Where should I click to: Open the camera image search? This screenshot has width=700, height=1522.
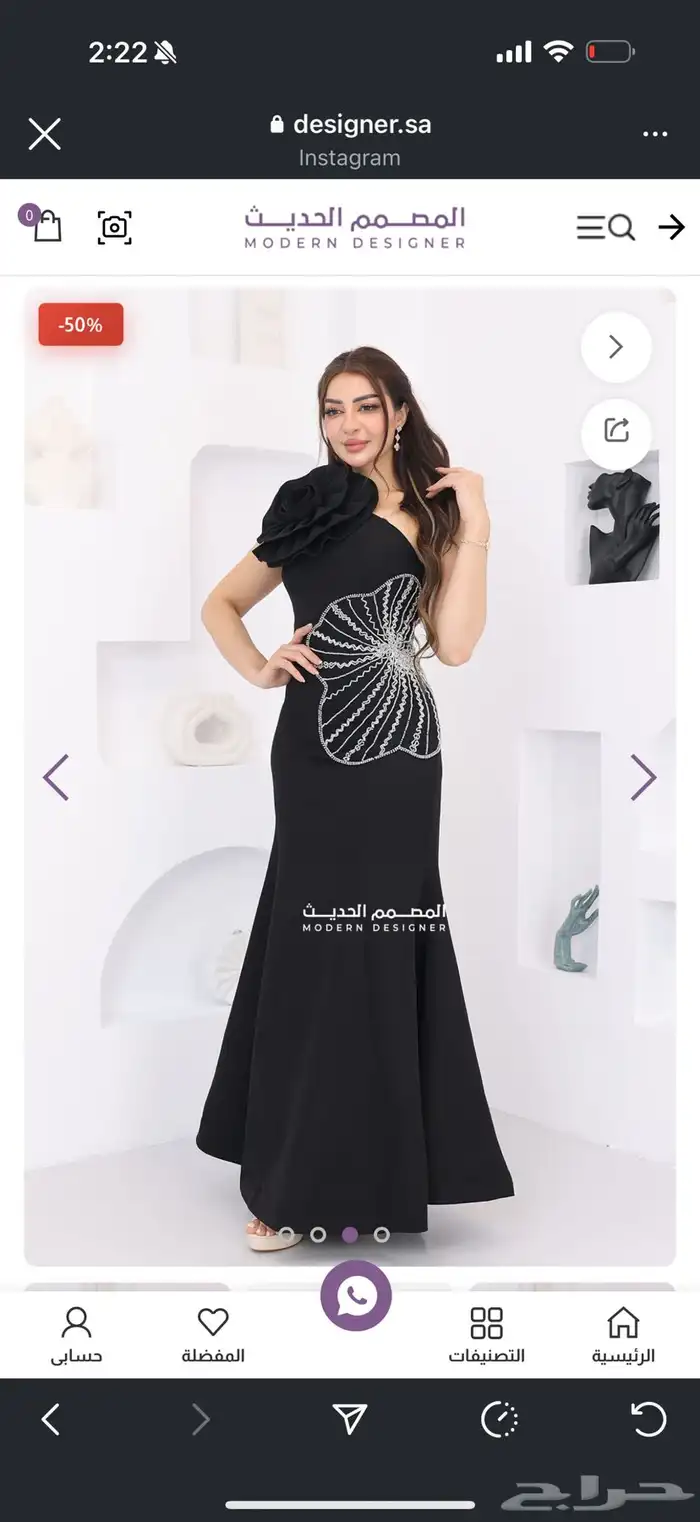(115, 227)
